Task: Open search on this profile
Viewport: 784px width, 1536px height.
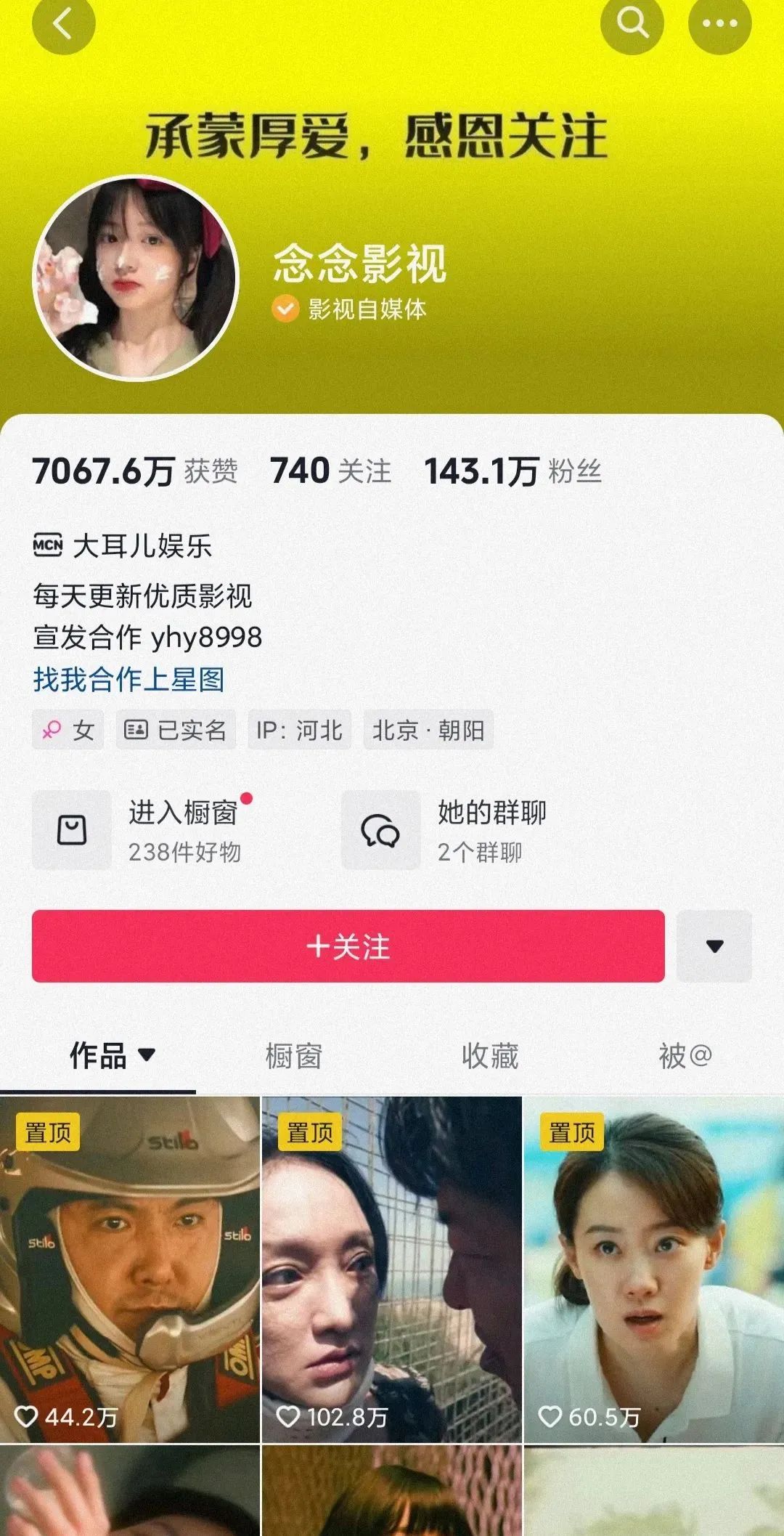Action: pos(632,24)
